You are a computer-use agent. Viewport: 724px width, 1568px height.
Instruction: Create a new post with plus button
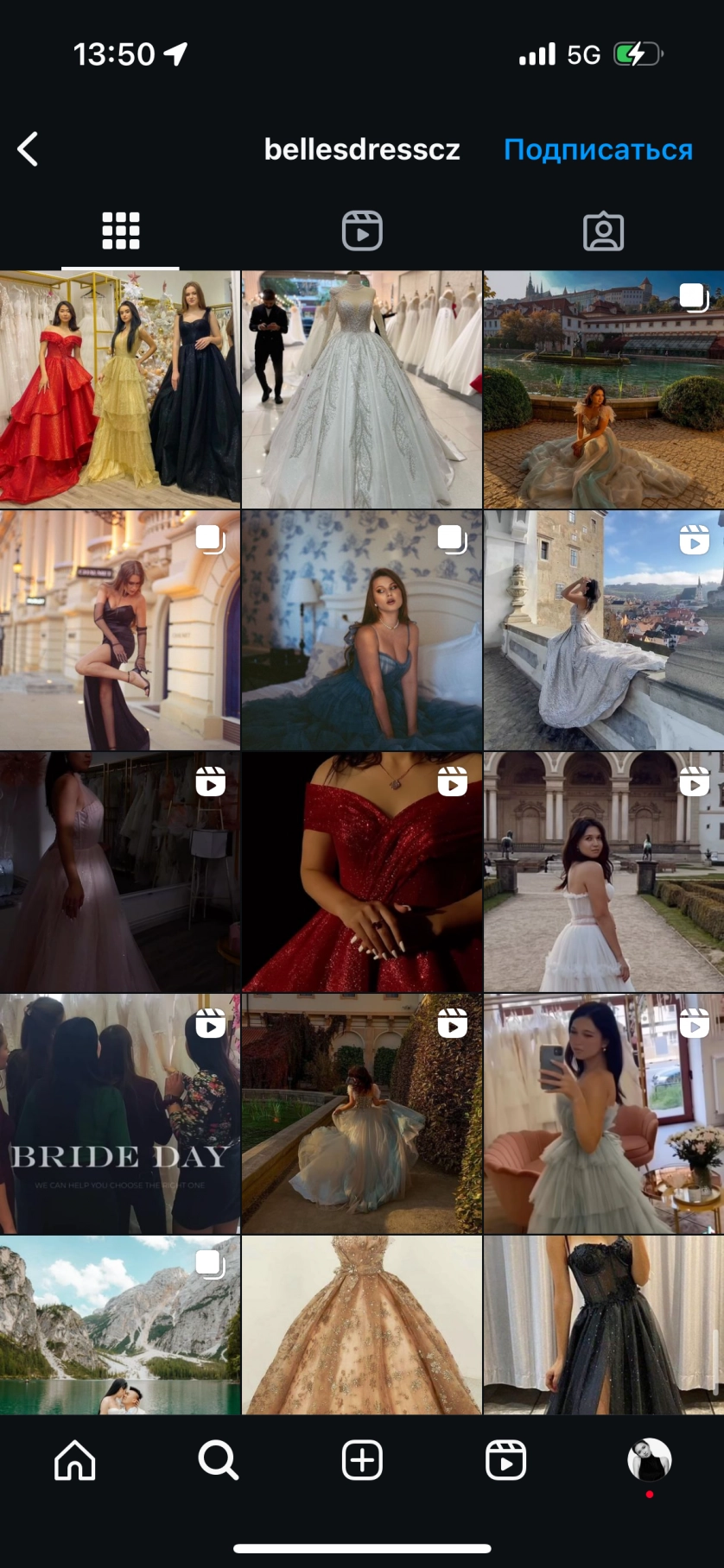tap(362, 1461)
